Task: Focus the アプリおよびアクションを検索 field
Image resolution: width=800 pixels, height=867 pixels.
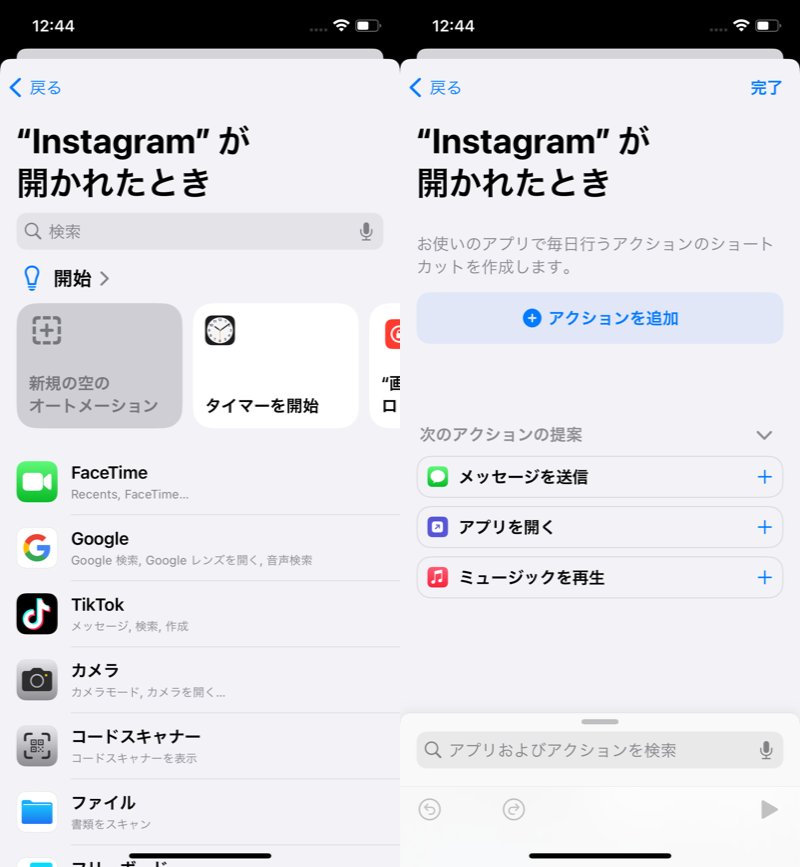Action: click(x=590, y=749)
